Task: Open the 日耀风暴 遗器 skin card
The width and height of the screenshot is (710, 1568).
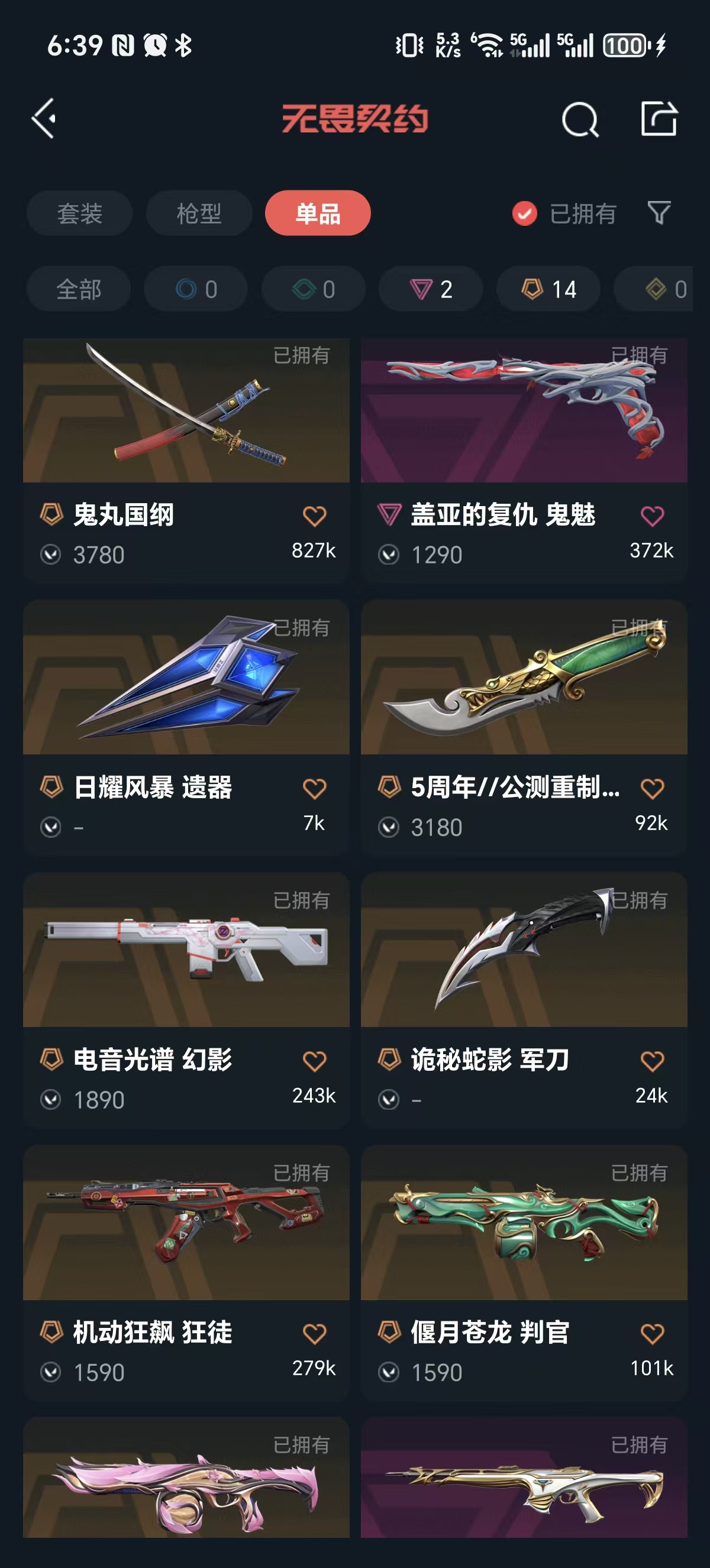Action: tap(186, 679)
